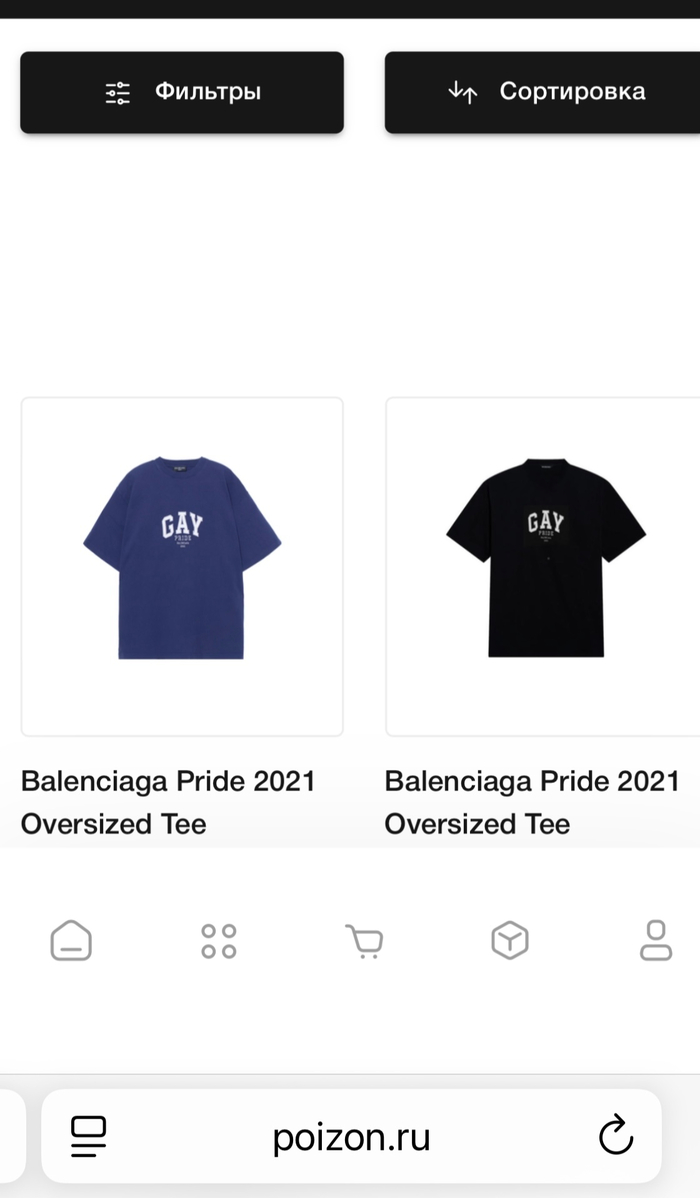700x1198 pixels.
Task: Switch to the catalog categories tab
Action: [x=218, y=941]
